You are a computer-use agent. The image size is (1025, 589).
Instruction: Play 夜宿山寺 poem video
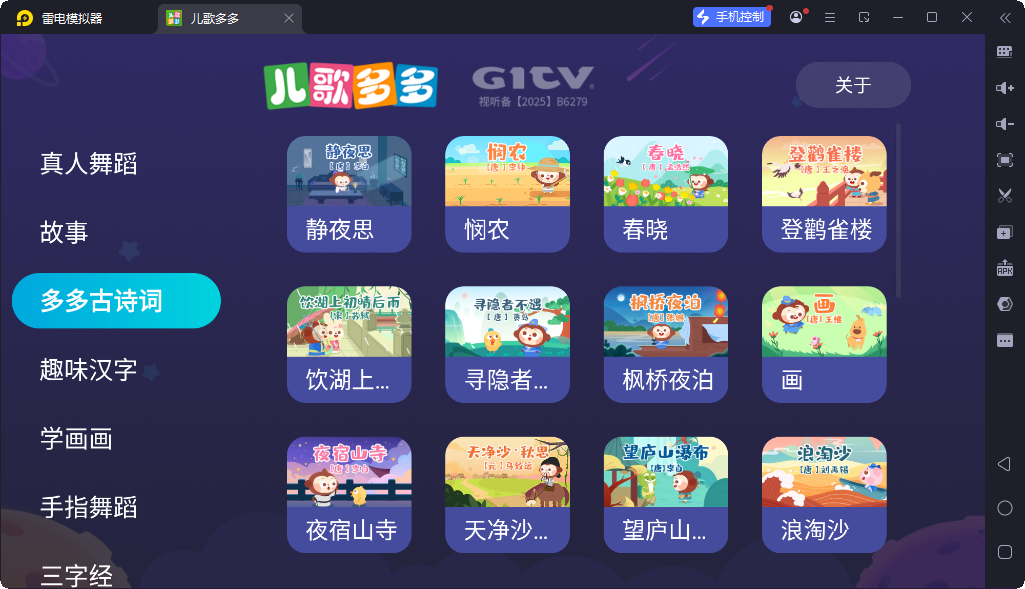tap(349, 495)
